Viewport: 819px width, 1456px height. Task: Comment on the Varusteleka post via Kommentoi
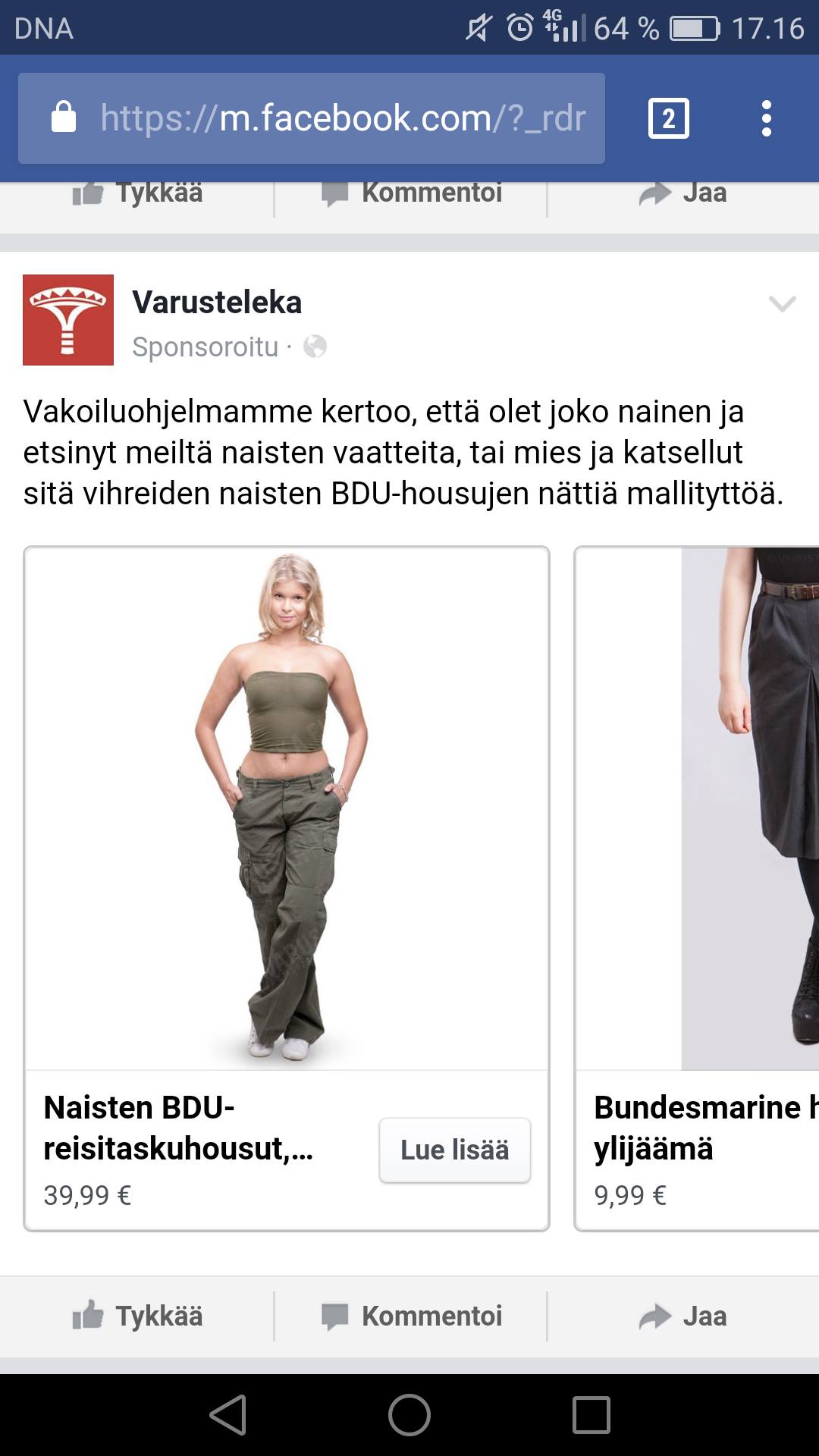pyautogui.click(x=411, y=1316)
